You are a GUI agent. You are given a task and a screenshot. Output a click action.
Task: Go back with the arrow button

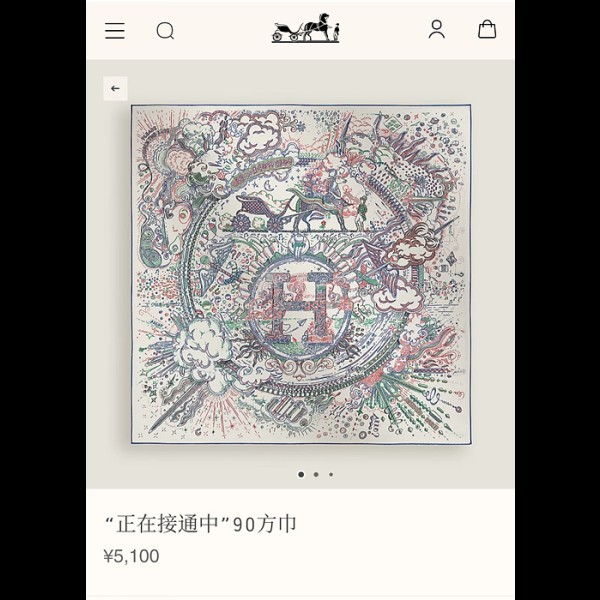click(115, 89)
